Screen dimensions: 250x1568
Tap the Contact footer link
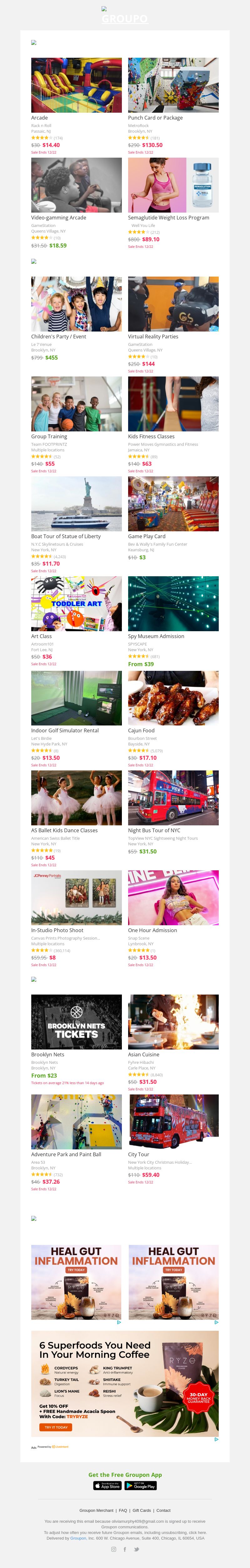coord(163,1510)
